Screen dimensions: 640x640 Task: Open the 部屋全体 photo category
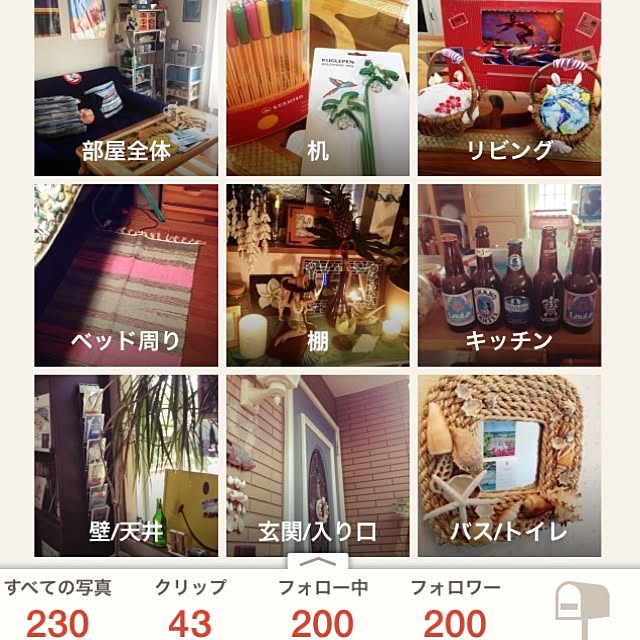[126, 88]
